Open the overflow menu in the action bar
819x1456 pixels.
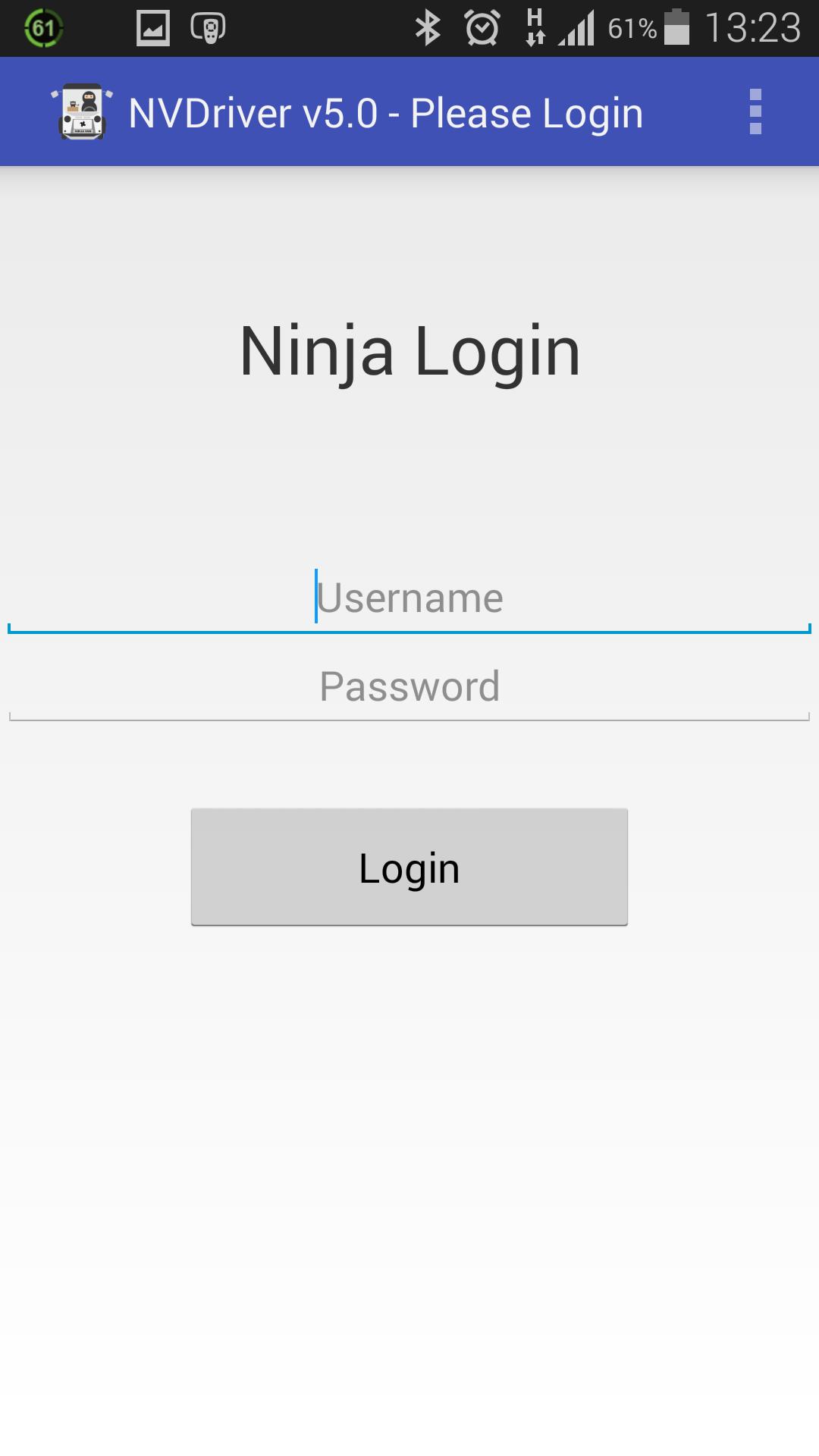point(755,111)
